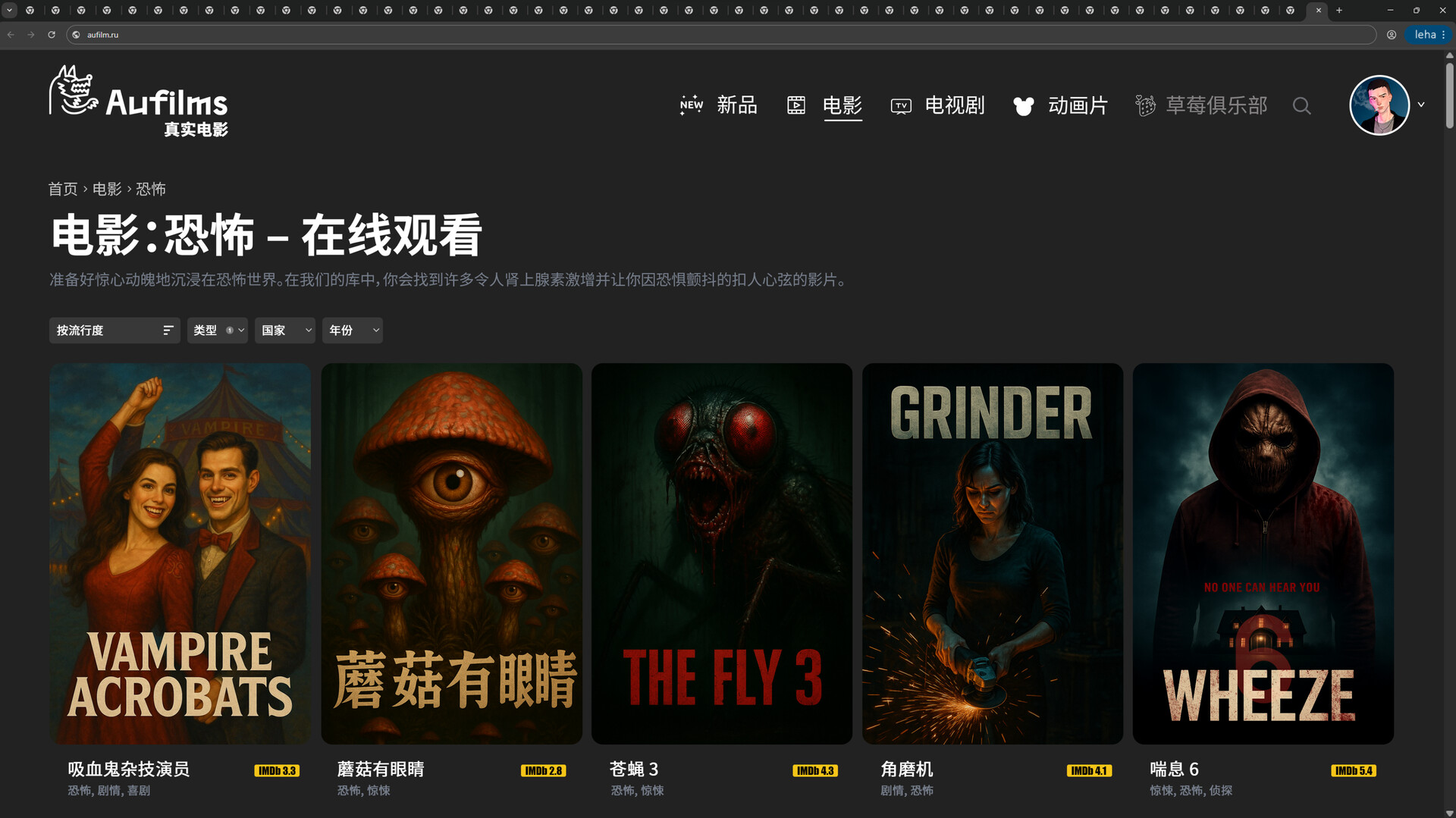The width and height of the screenshot is (1456, 818).
Task: Open the profile avatar menu
Action: click(1379, 105)
